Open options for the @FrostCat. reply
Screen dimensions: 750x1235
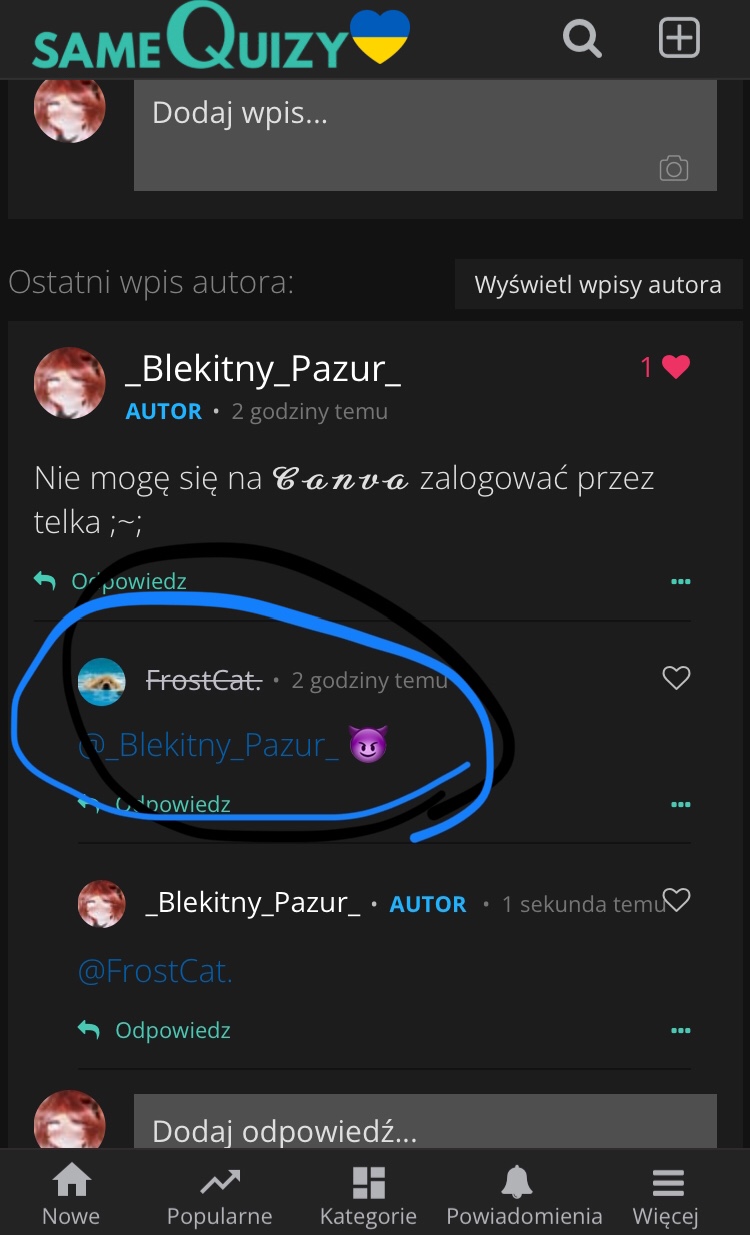[680, 1030]
